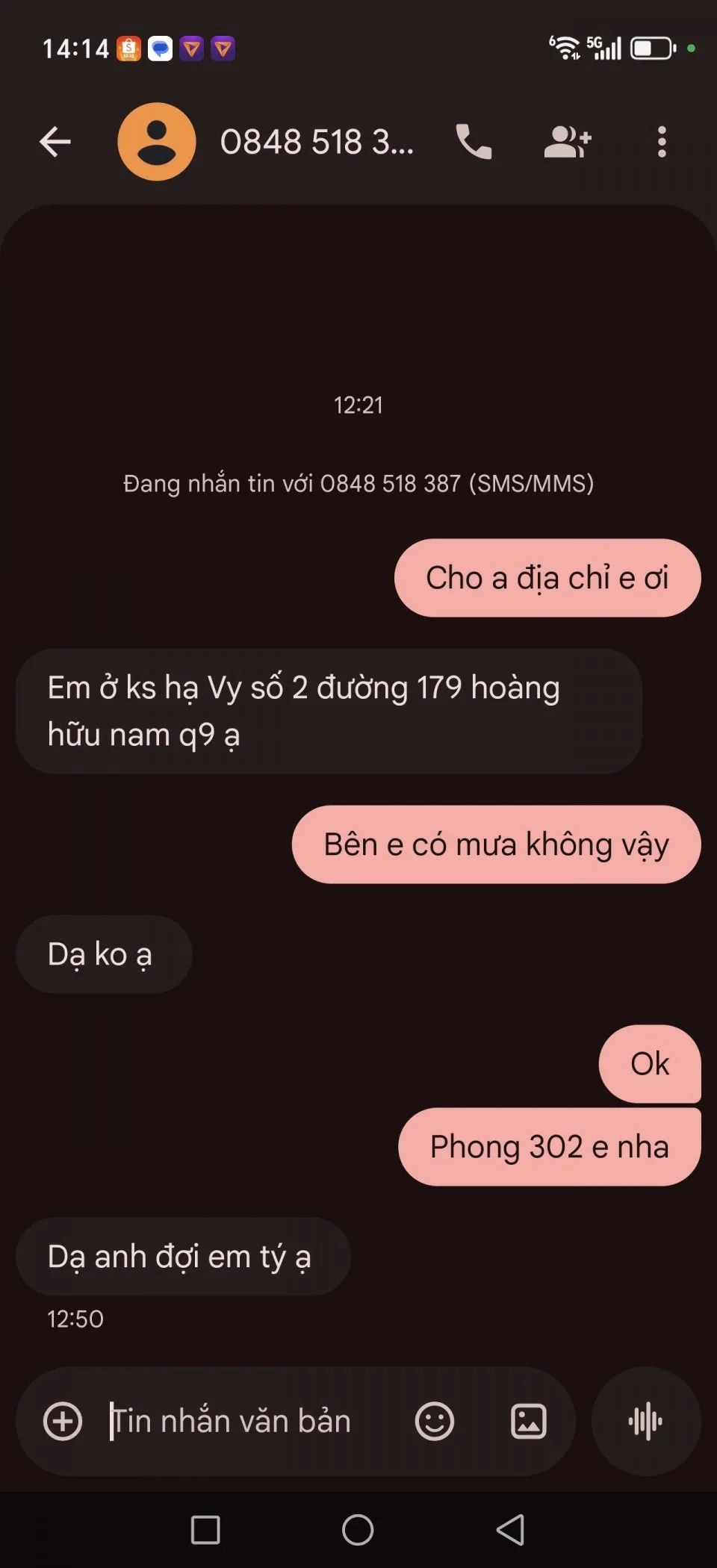The image size is (717, 1568).
Task: Tap the plus attachment icon
Action: 63,1421
